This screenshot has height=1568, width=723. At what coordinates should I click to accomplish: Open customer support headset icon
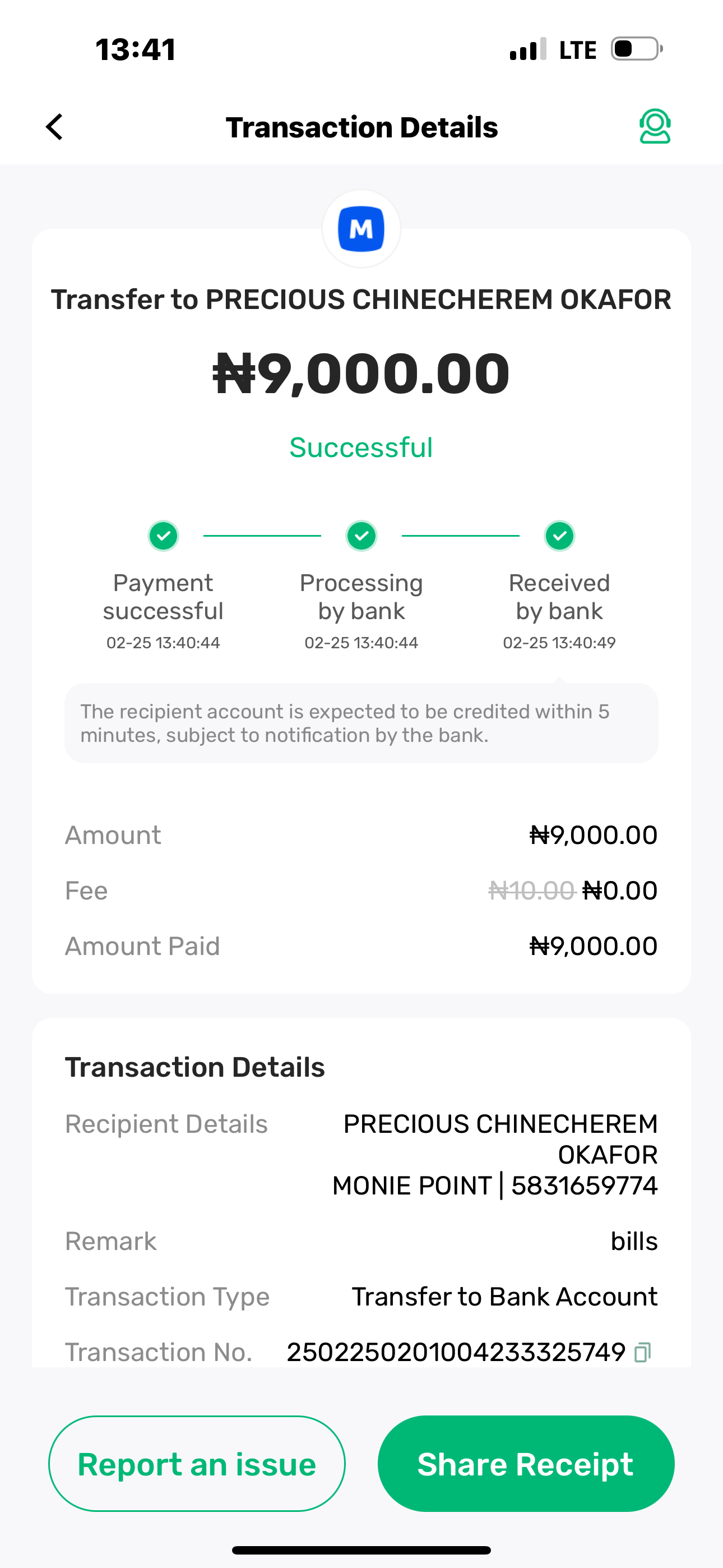click(x=654, y=127)
